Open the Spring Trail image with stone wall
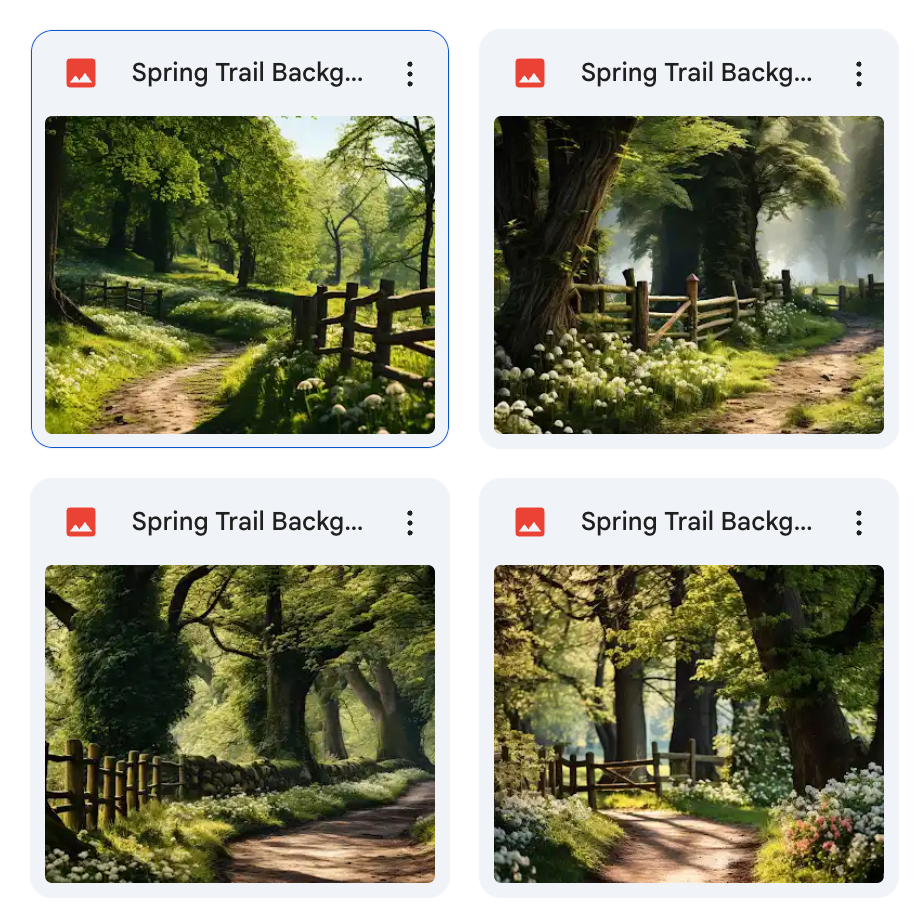 point(240,723)
